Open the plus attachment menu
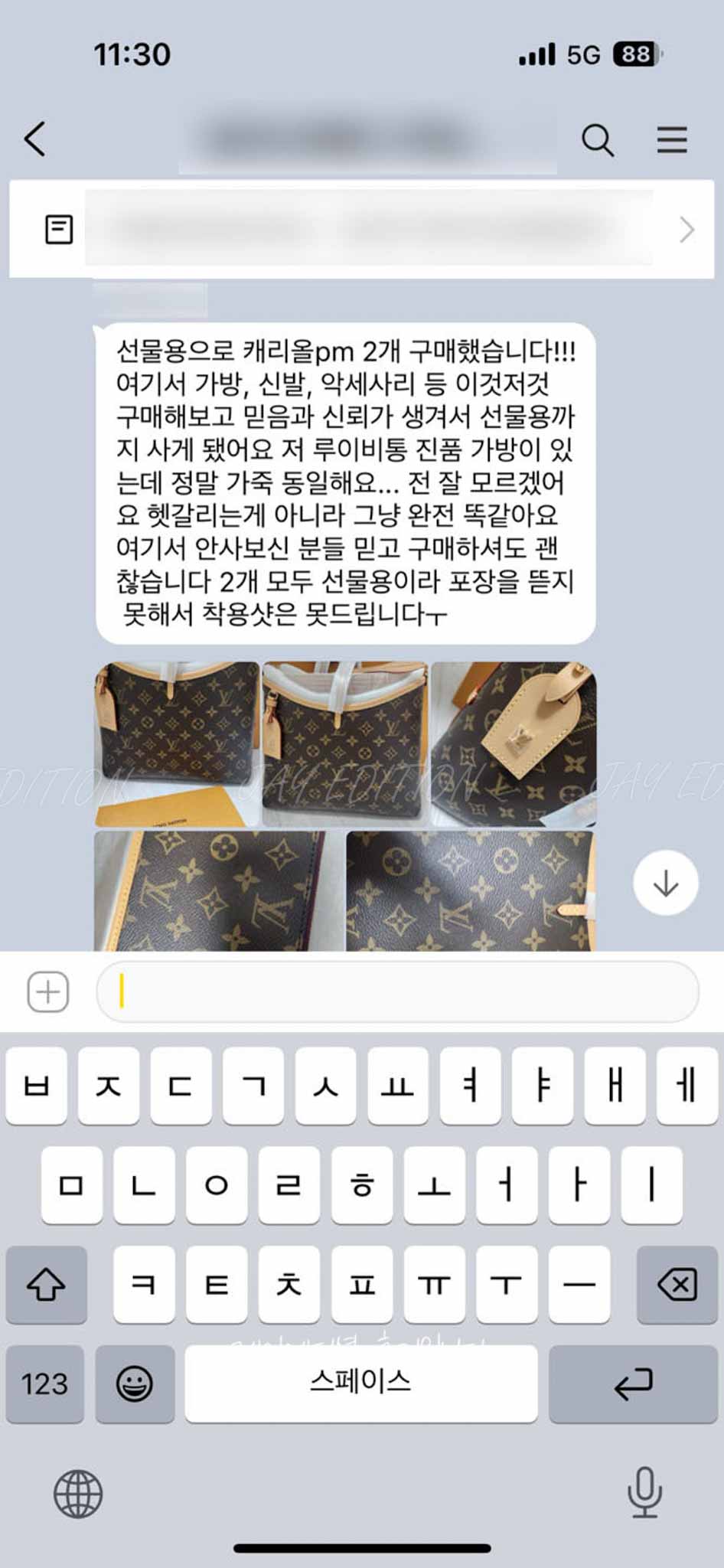 point(48,991)
